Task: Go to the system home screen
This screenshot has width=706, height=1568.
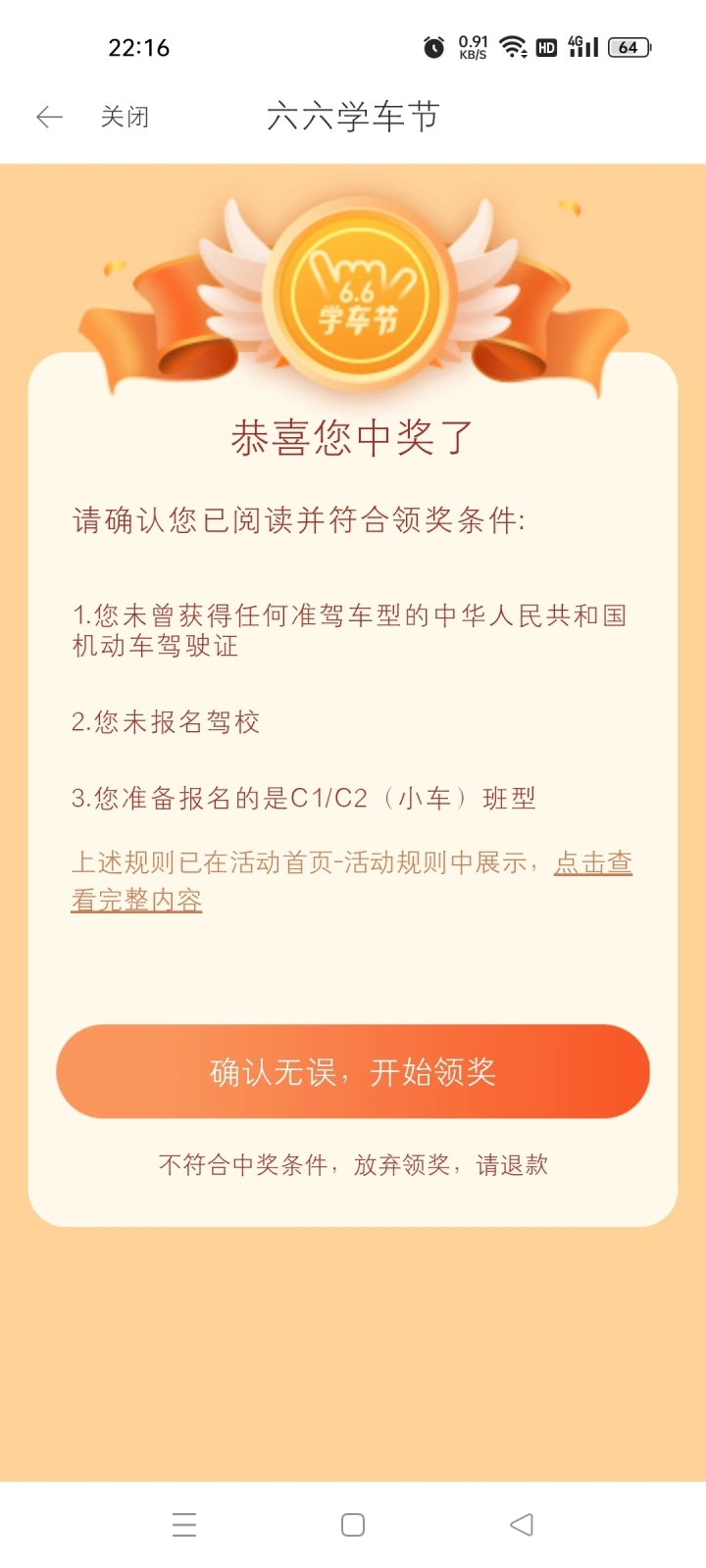Action: pyautogui.click(x=353, y=1525)
